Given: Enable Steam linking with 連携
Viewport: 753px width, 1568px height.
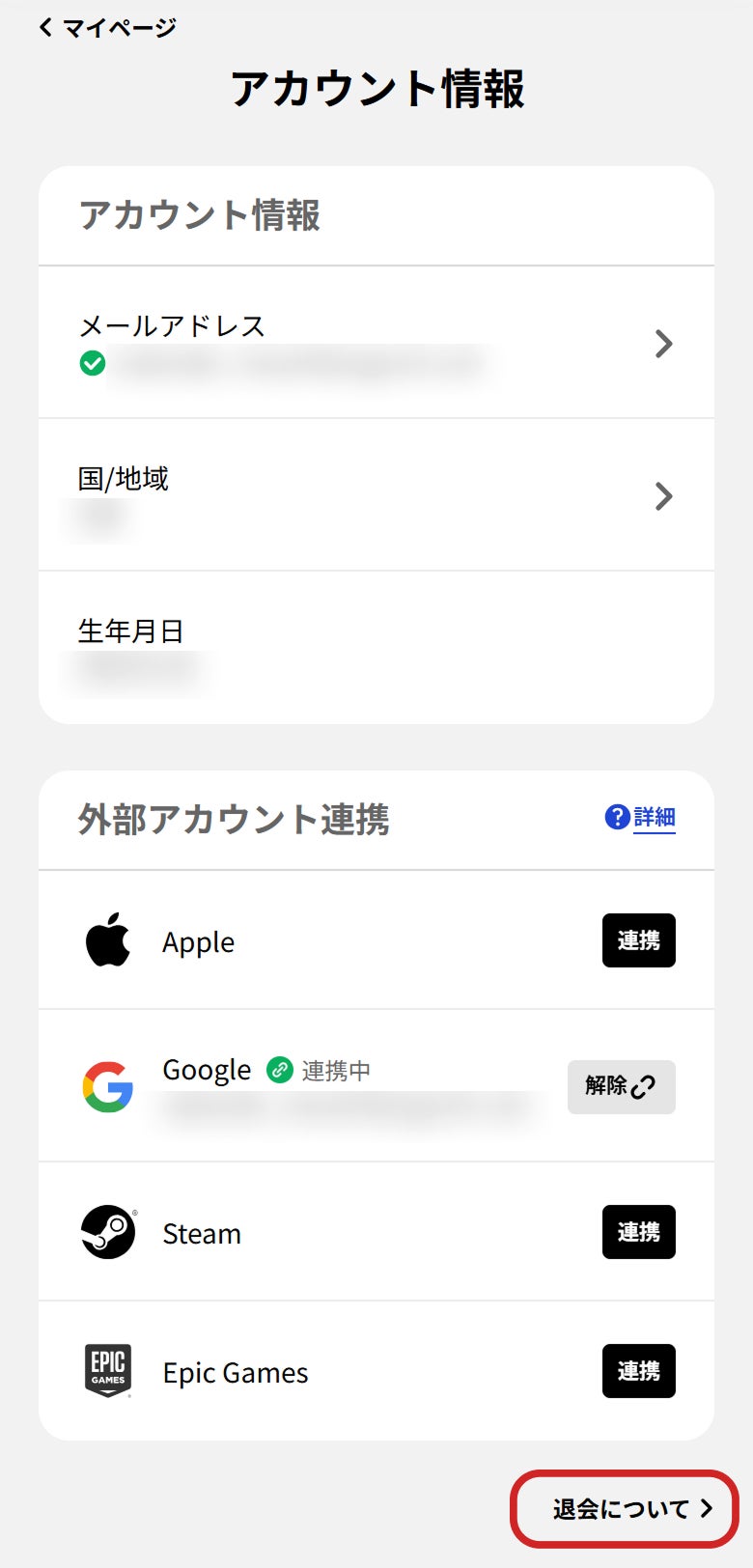Looking at the screenshot, I should pos(638,1232).
